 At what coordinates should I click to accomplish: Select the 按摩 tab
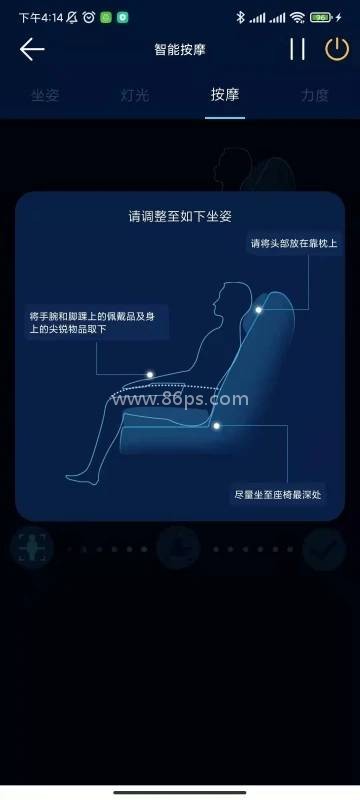tap(225, 95)
